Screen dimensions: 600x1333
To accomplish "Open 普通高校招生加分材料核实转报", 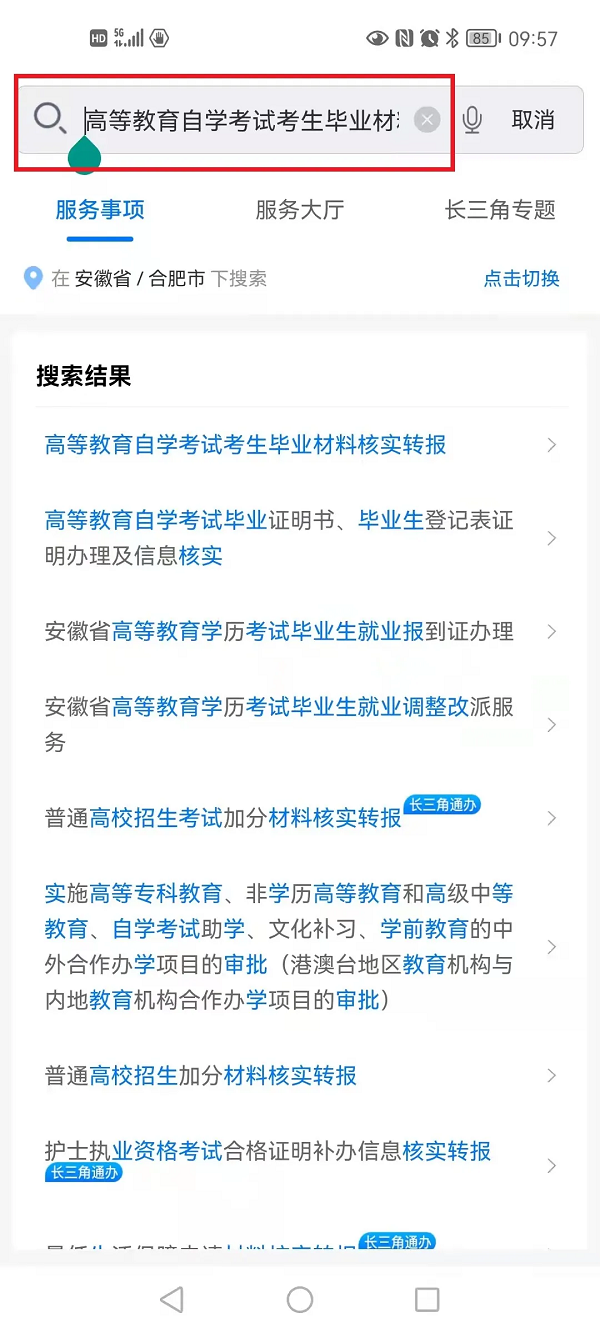I will (201, 1076).
